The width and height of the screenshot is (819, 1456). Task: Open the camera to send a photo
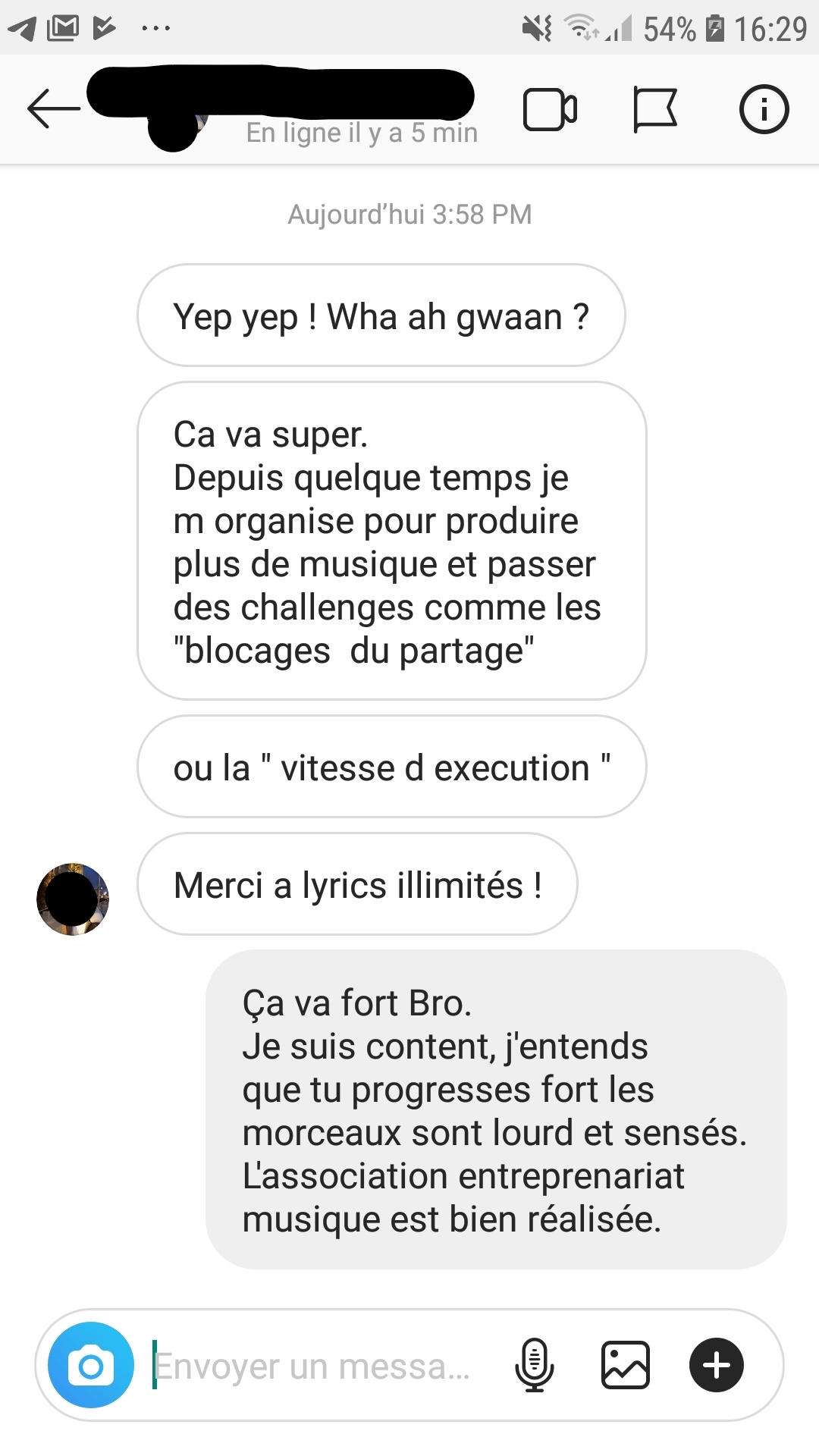pos(91,1366)
